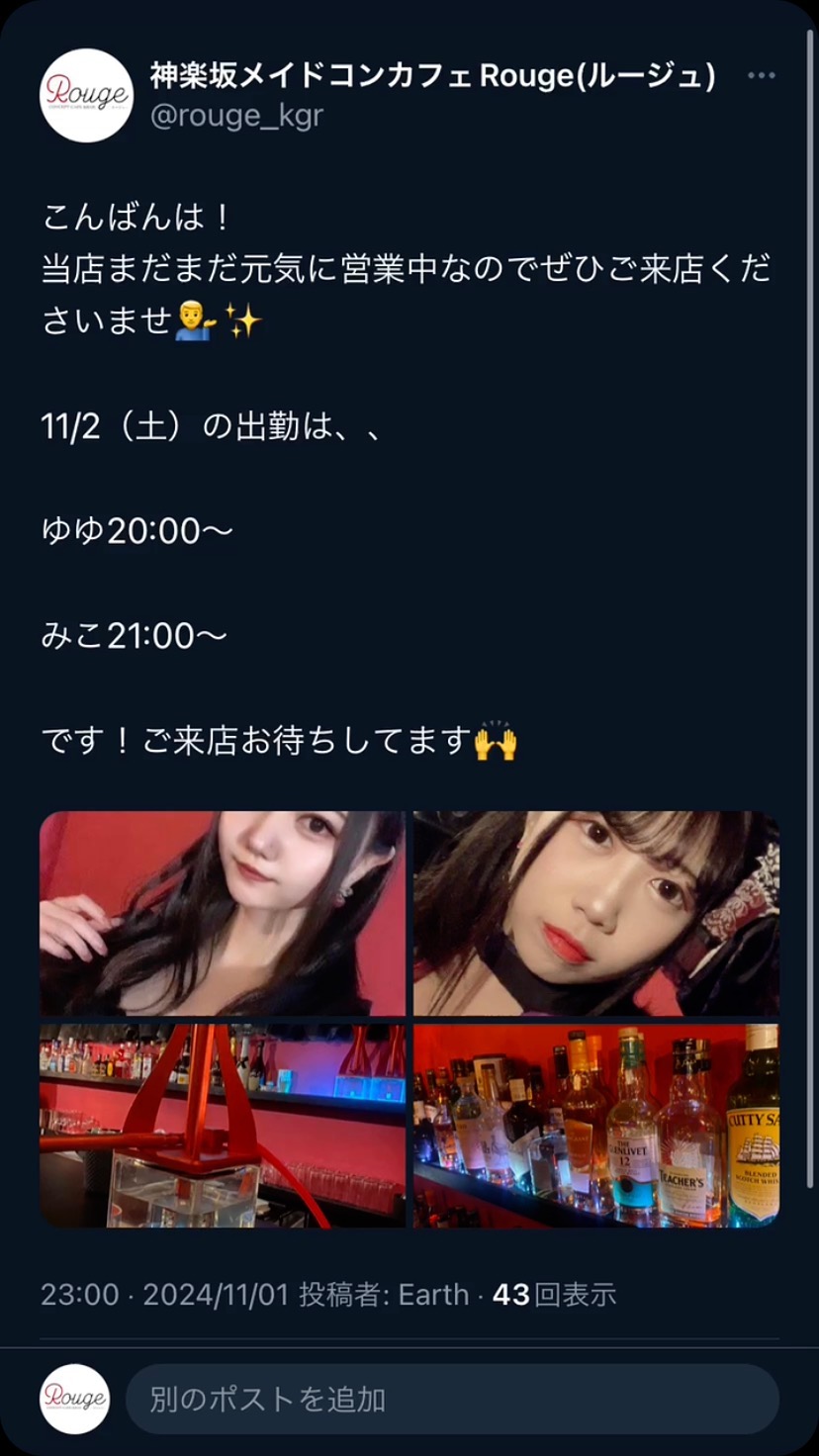View the second photo of the girl with bangs
This screenshot has width=819, height=1456.
[595, 913]
